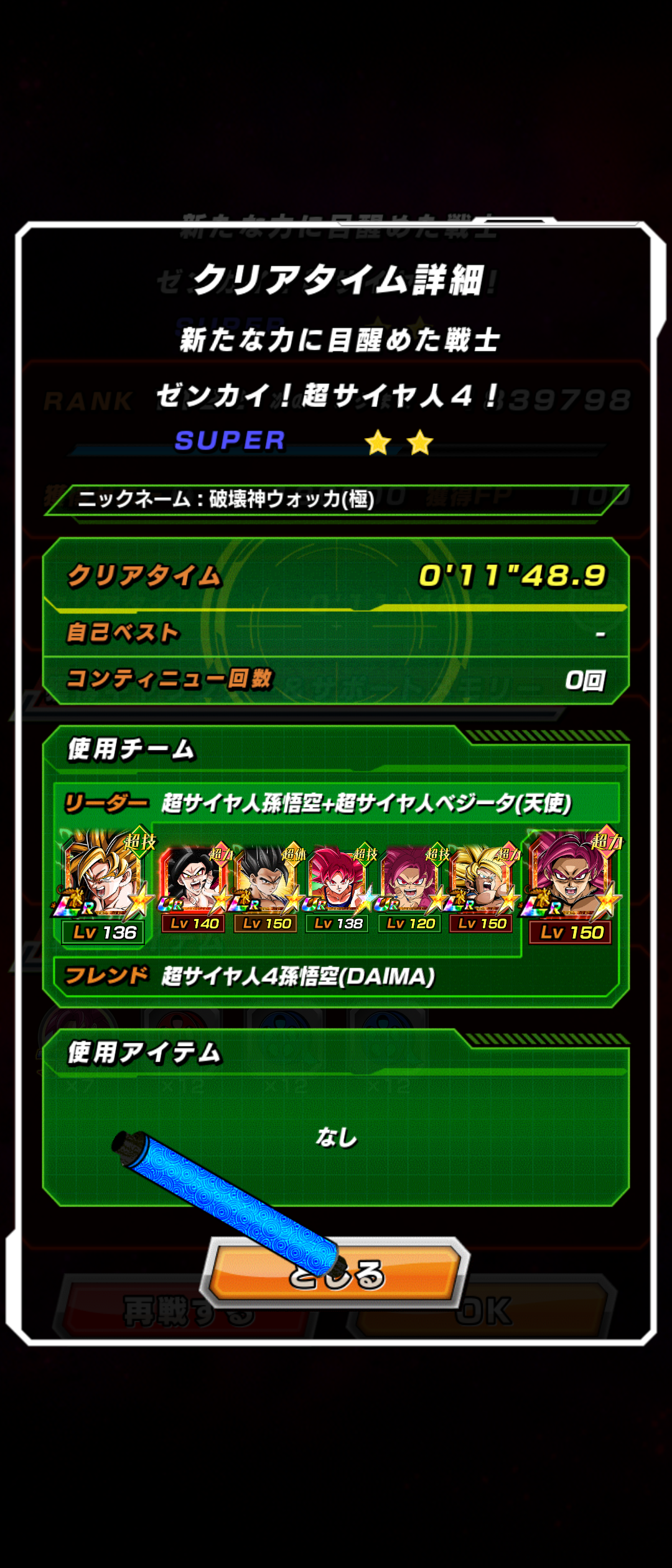Open the Lv 138 team character card

(338, 880)
